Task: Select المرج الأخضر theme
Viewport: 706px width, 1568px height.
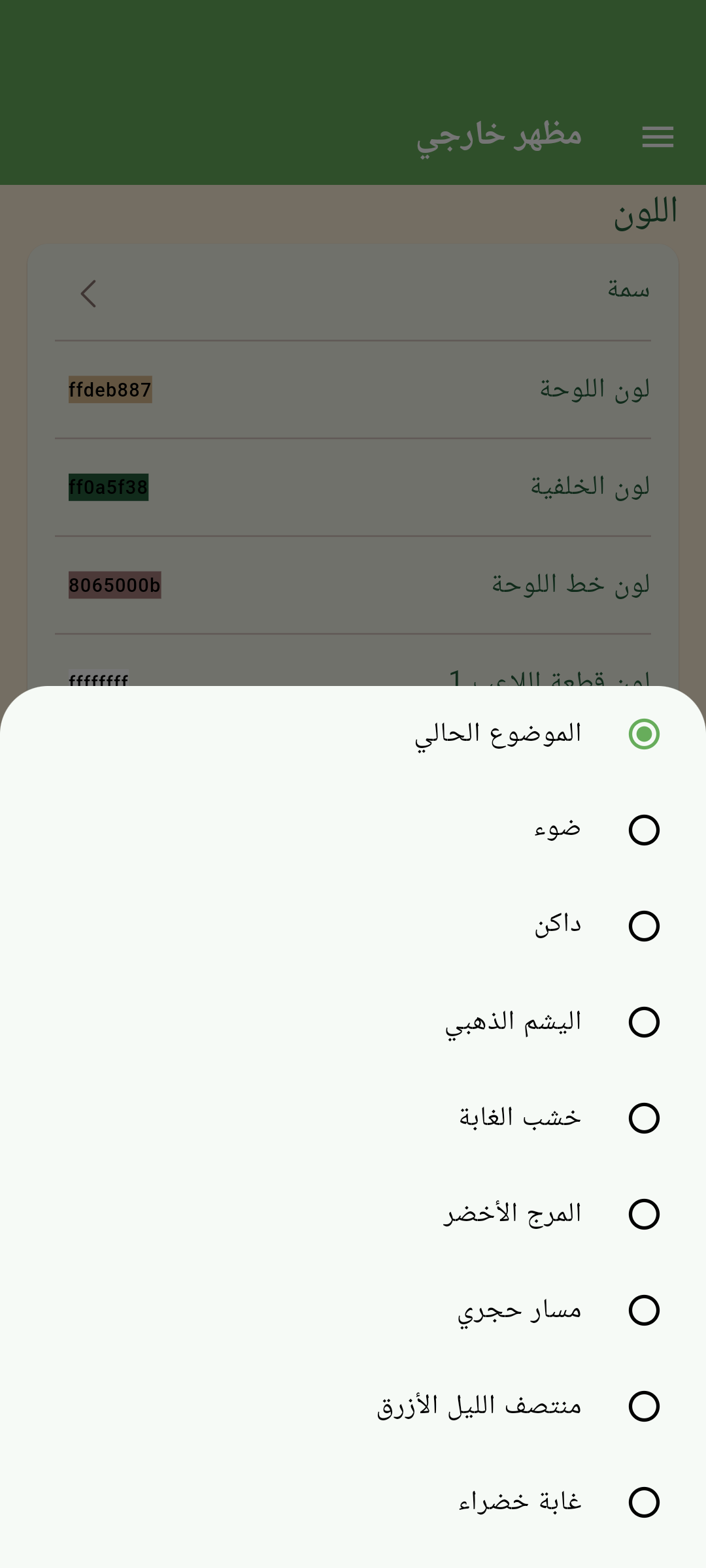Action: (643, 1214)
